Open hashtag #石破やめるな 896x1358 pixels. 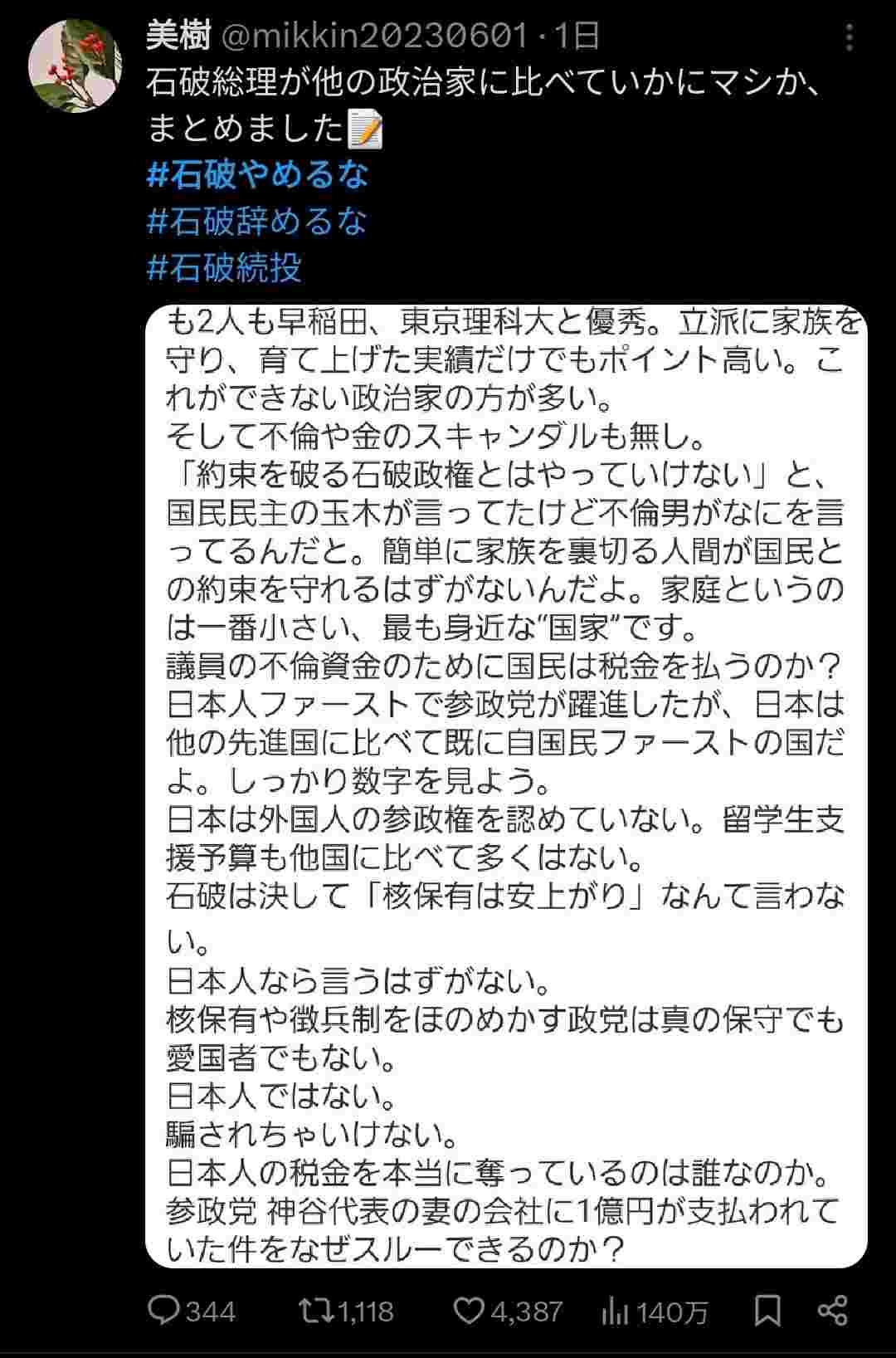point(257,175)
